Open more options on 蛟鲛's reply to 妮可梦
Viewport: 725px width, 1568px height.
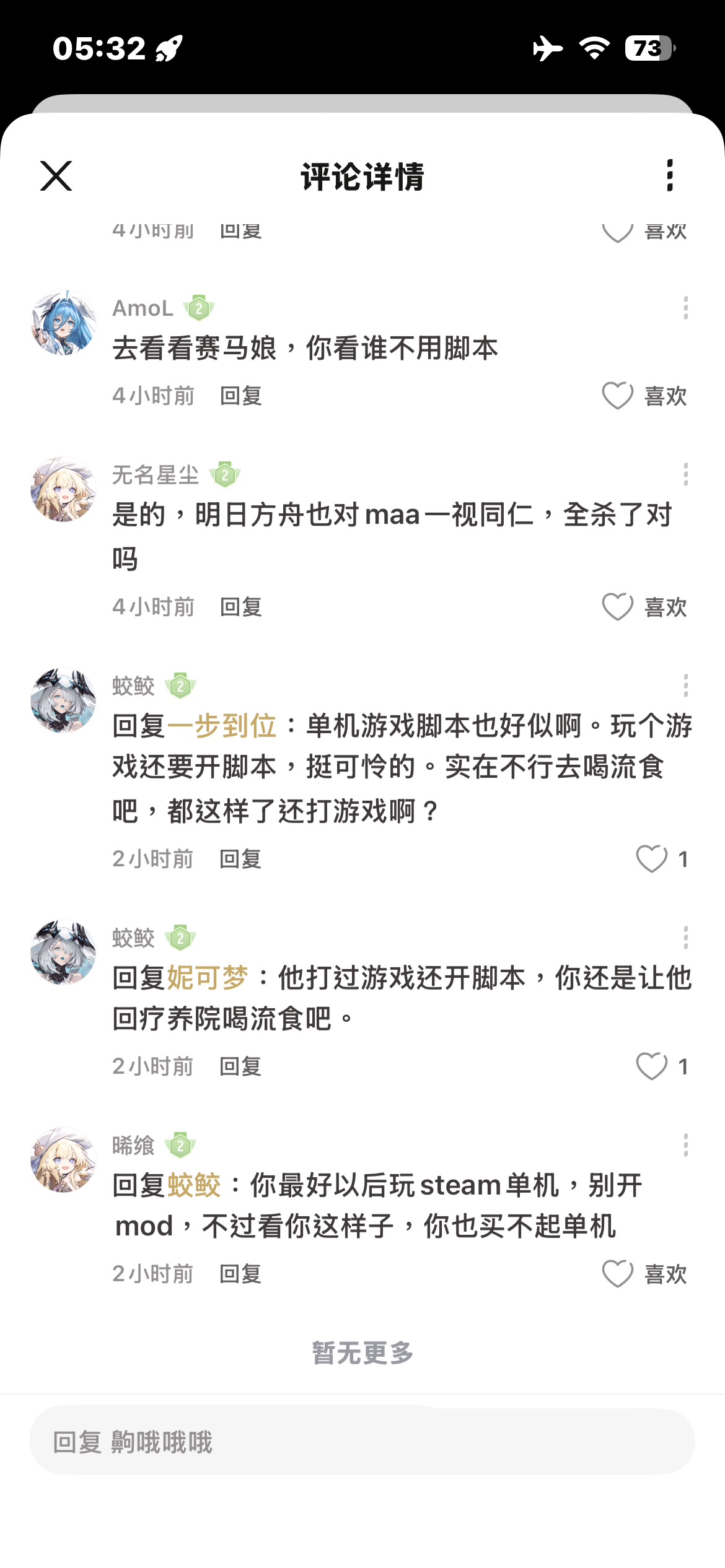click(x=685, y=938)
